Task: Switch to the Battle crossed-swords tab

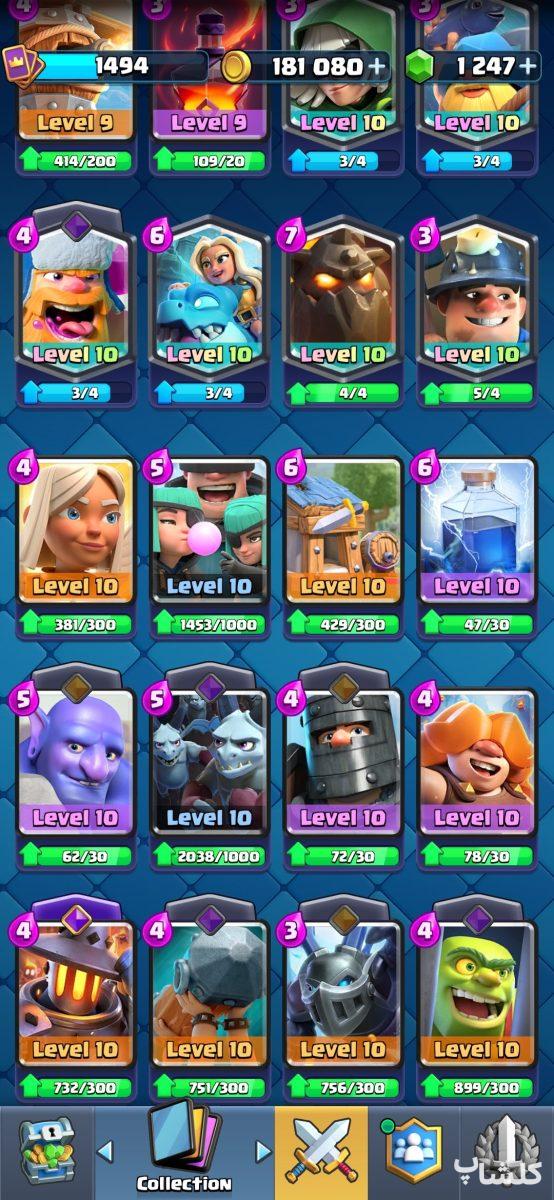Action: coord(321,1152)
